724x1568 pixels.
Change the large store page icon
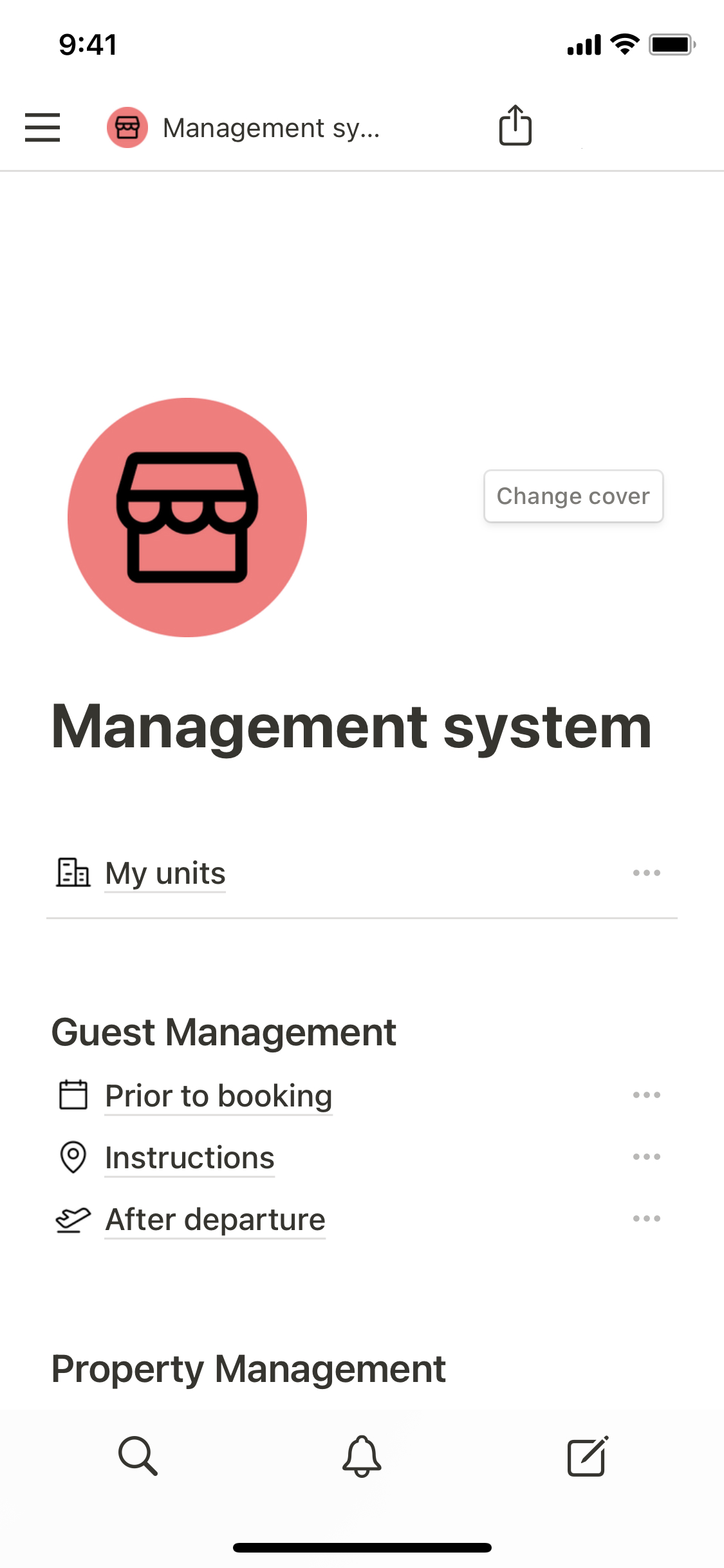click(187, 518)
